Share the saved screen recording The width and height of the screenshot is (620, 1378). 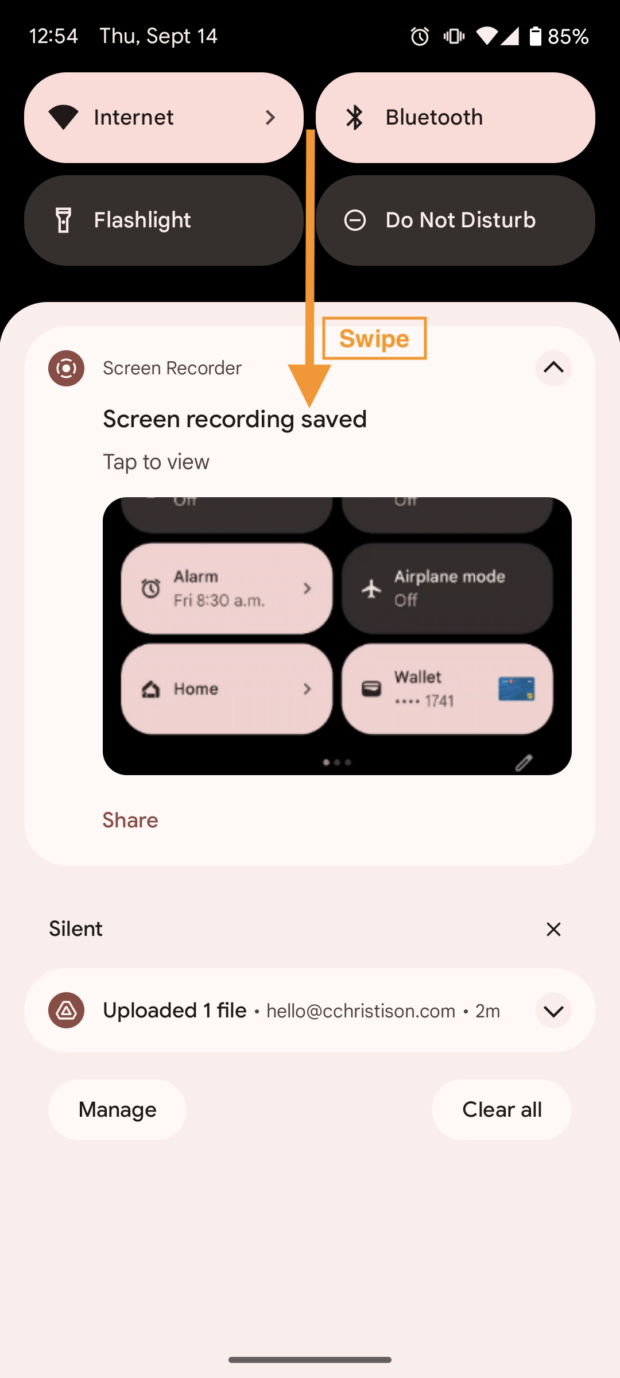click(130, 820)
